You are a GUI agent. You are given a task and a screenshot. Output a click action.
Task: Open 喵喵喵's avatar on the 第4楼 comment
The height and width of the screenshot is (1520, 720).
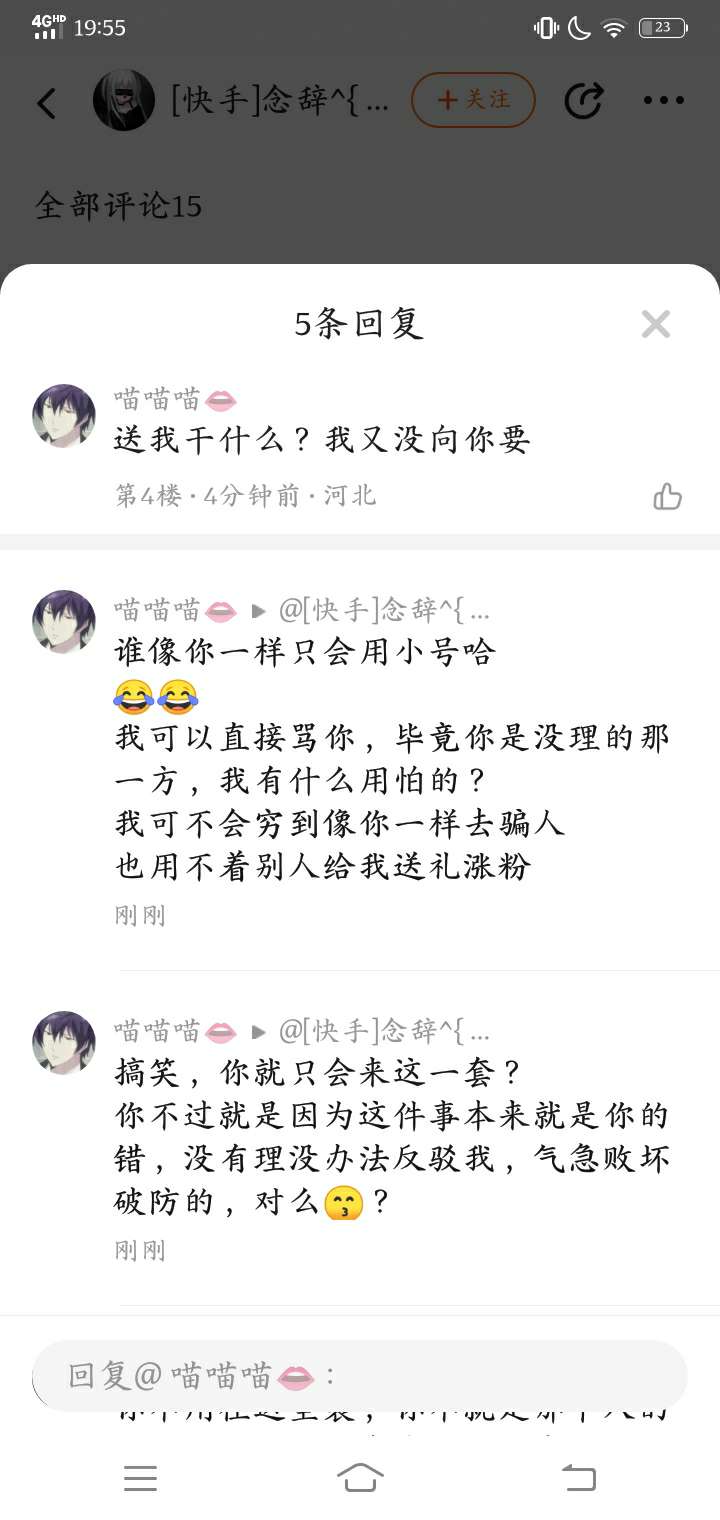pos(64,416)
